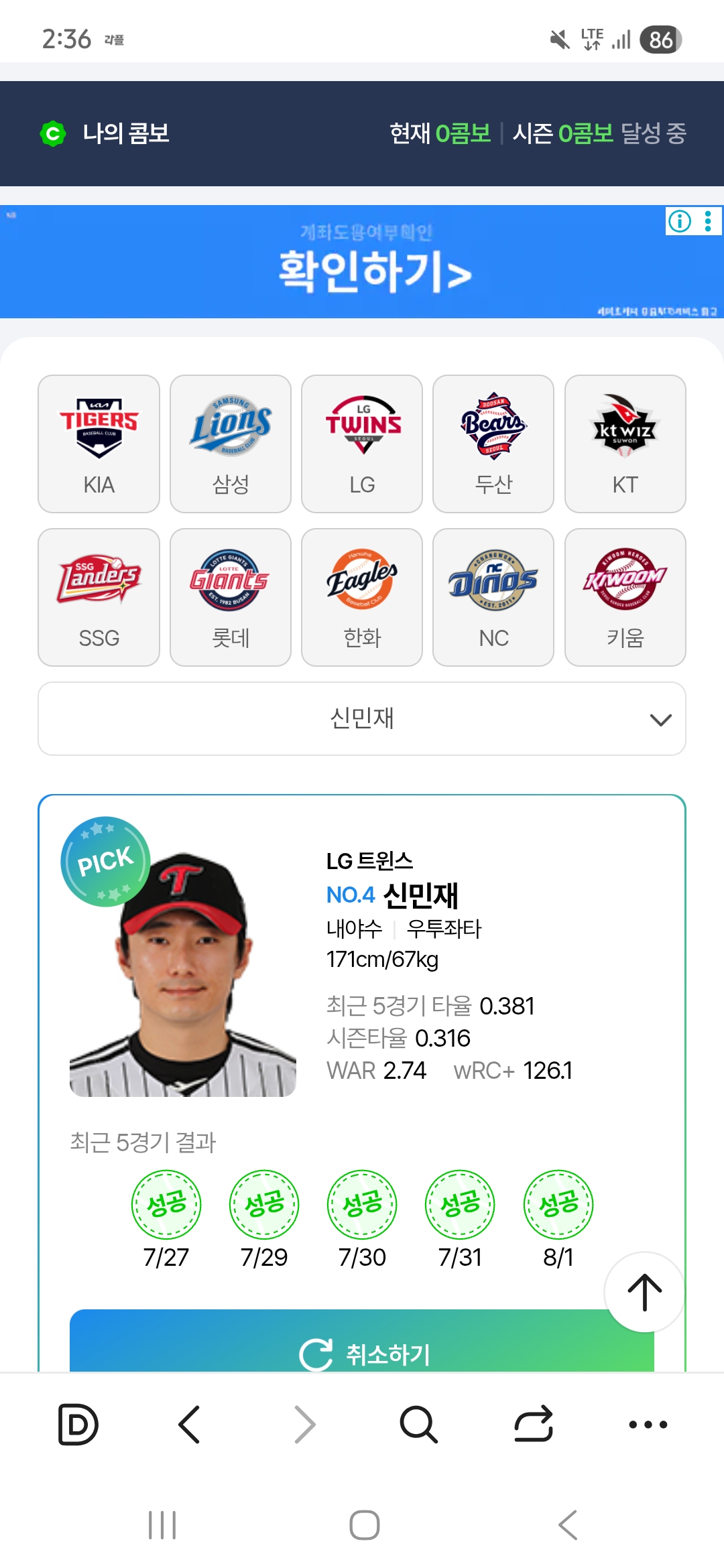Go back with the browser back arrow
Screen dimensions: 724x1568
click(190, 1424)
